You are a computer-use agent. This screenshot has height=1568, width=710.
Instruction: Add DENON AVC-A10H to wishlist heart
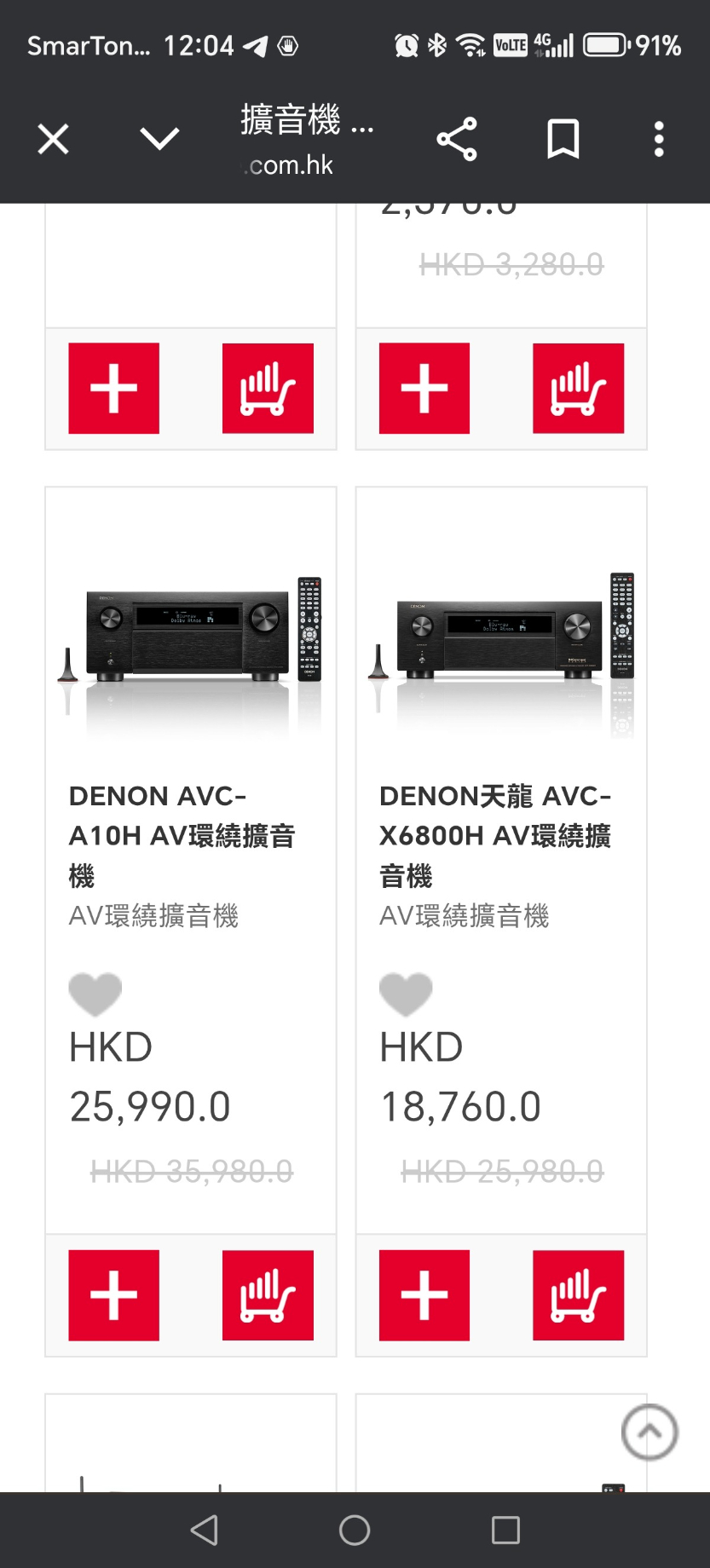95,994
